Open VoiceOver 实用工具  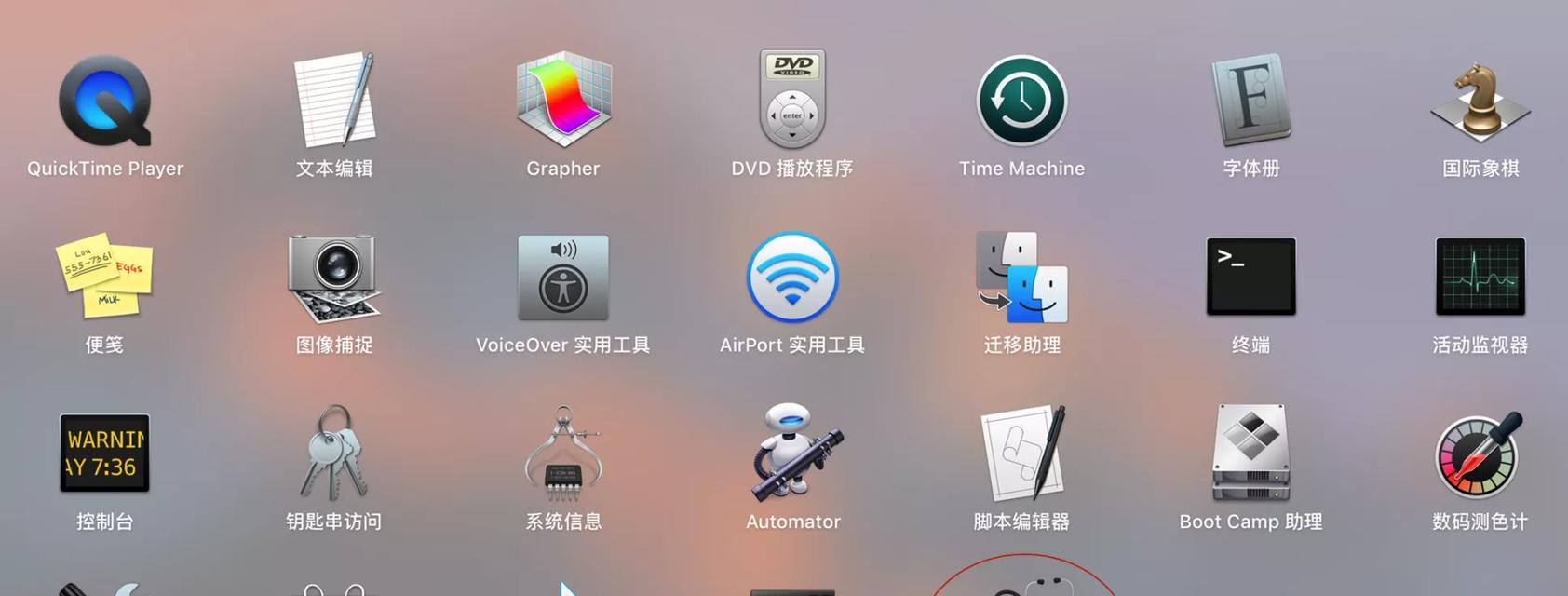point(563,278)
